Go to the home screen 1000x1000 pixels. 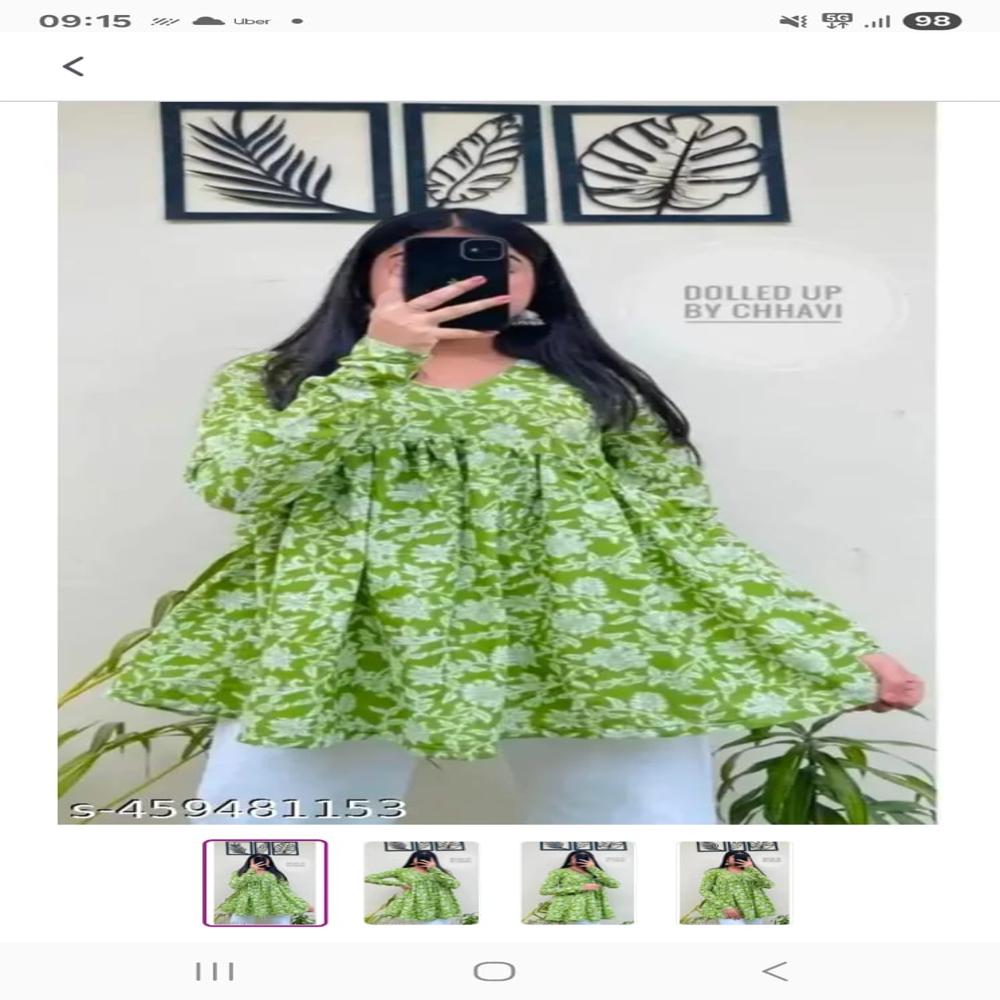[494, 971]
